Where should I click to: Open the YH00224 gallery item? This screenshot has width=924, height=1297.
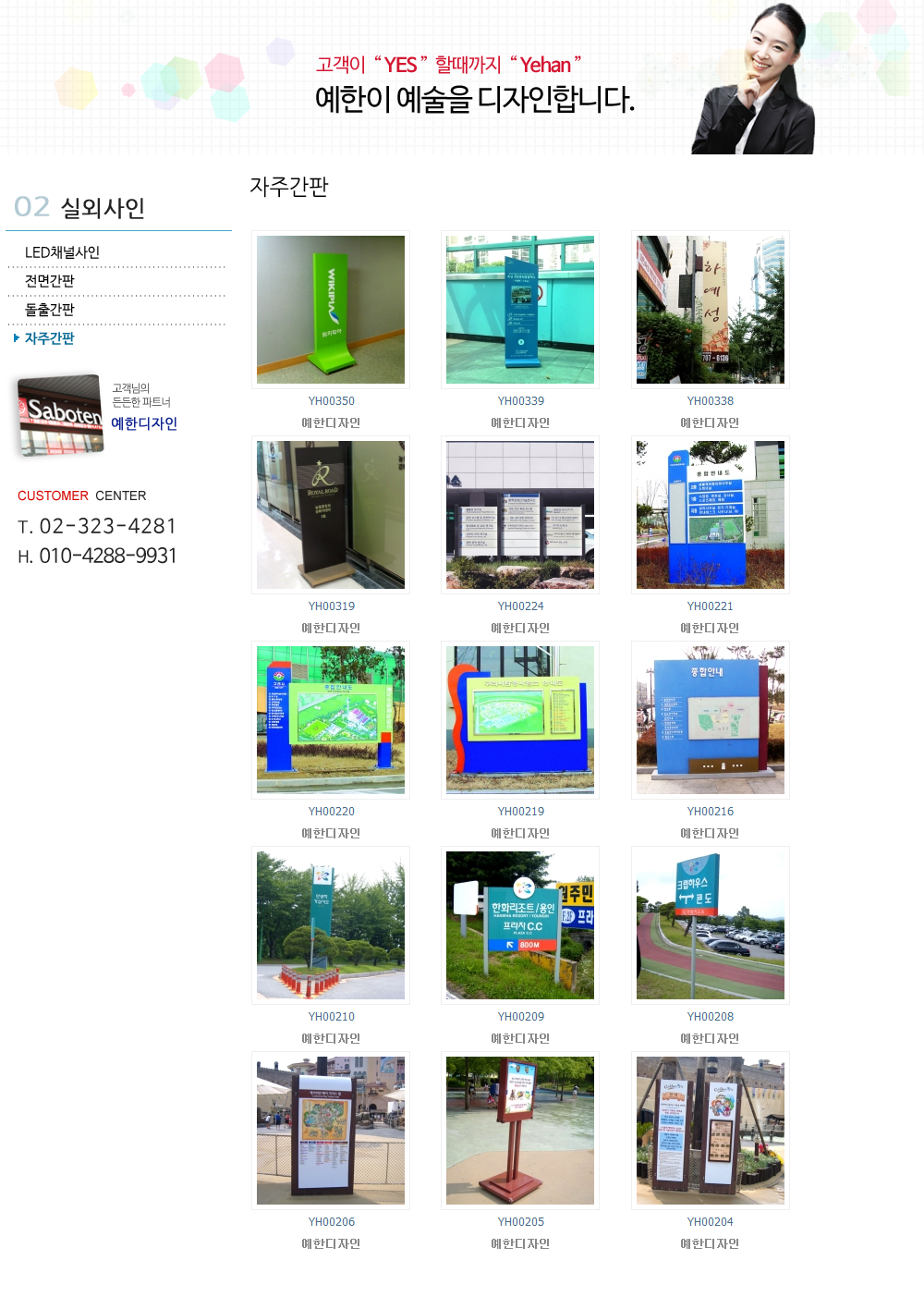point(520,515)
